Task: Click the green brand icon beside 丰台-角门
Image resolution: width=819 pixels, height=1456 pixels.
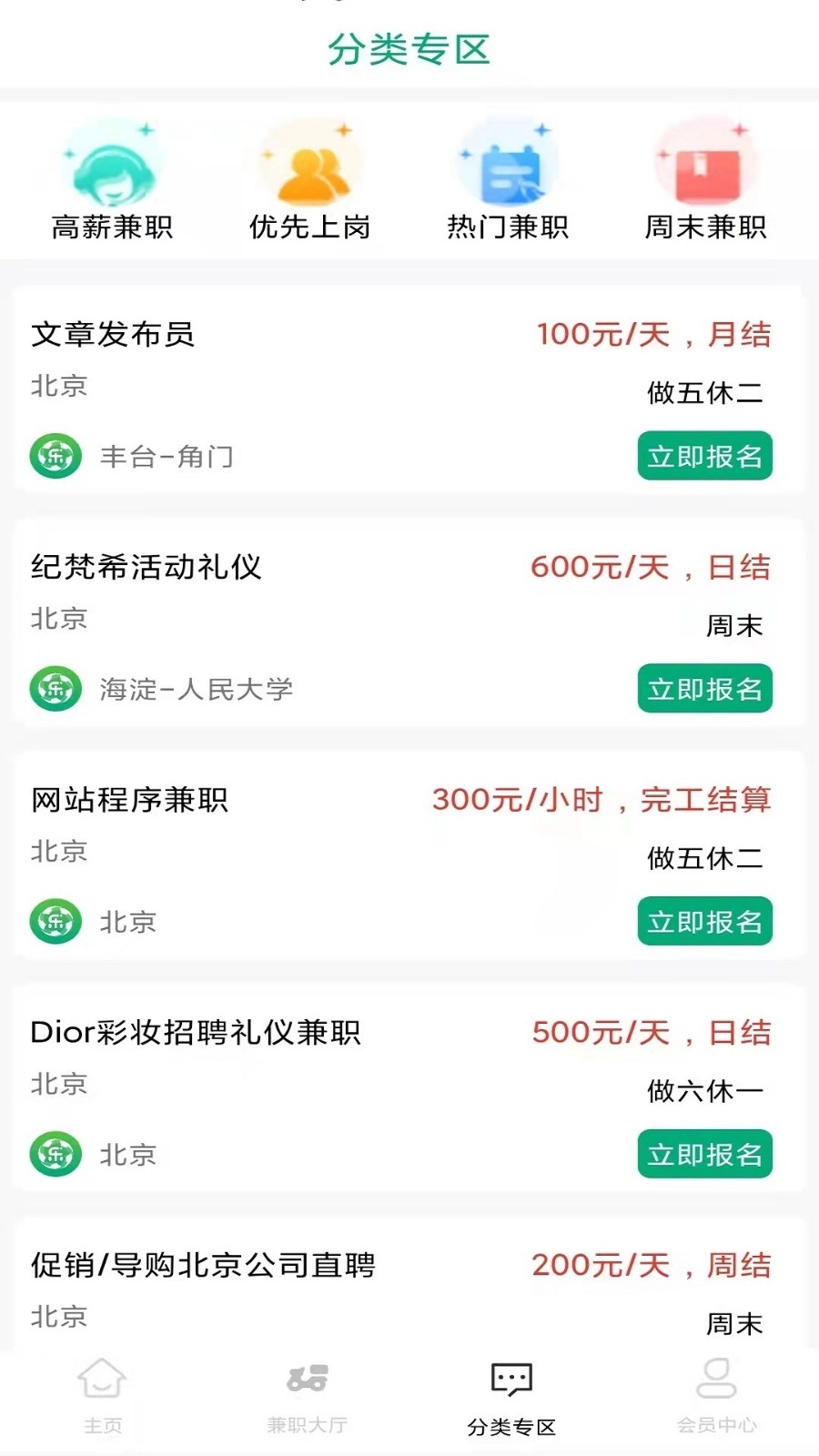Action: [55, 457]
